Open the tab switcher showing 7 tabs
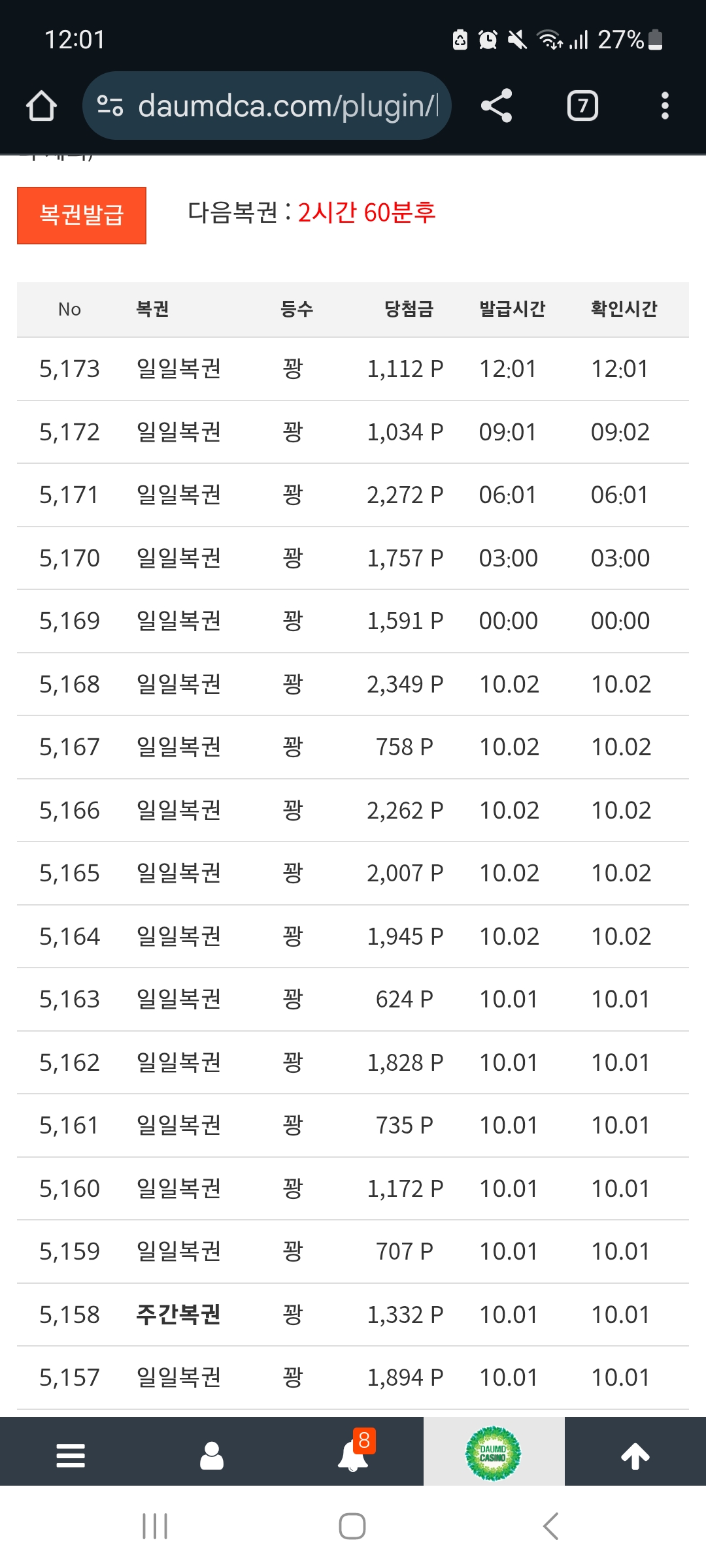 [582, 106]
